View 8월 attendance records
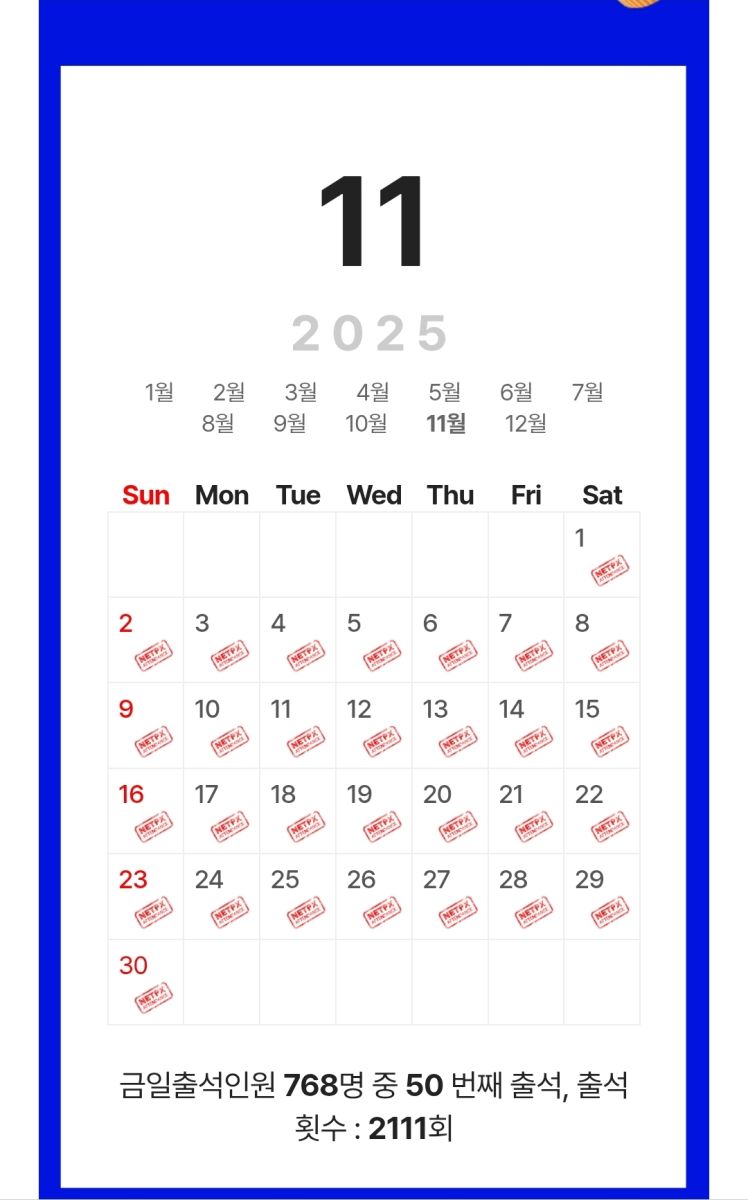 pos(218,423)
